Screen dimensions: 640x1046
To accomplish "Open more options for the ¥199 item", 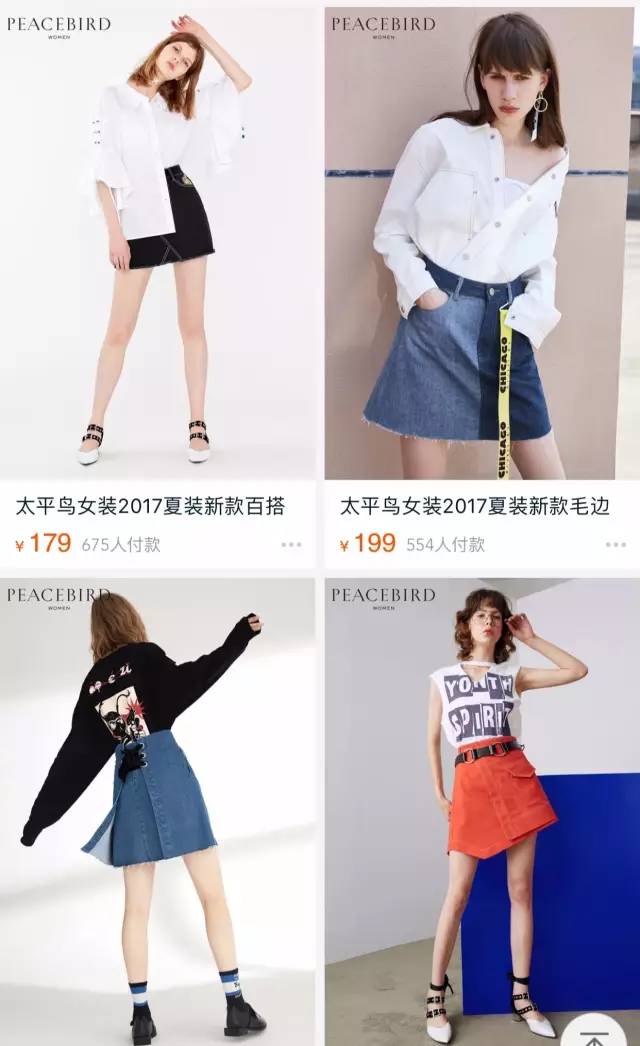I will pos(615,545).
